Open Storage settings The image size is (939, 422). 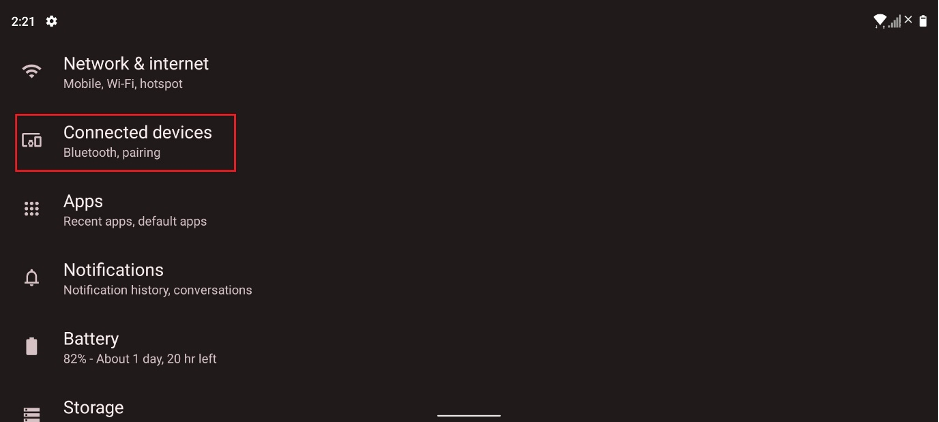93,408
